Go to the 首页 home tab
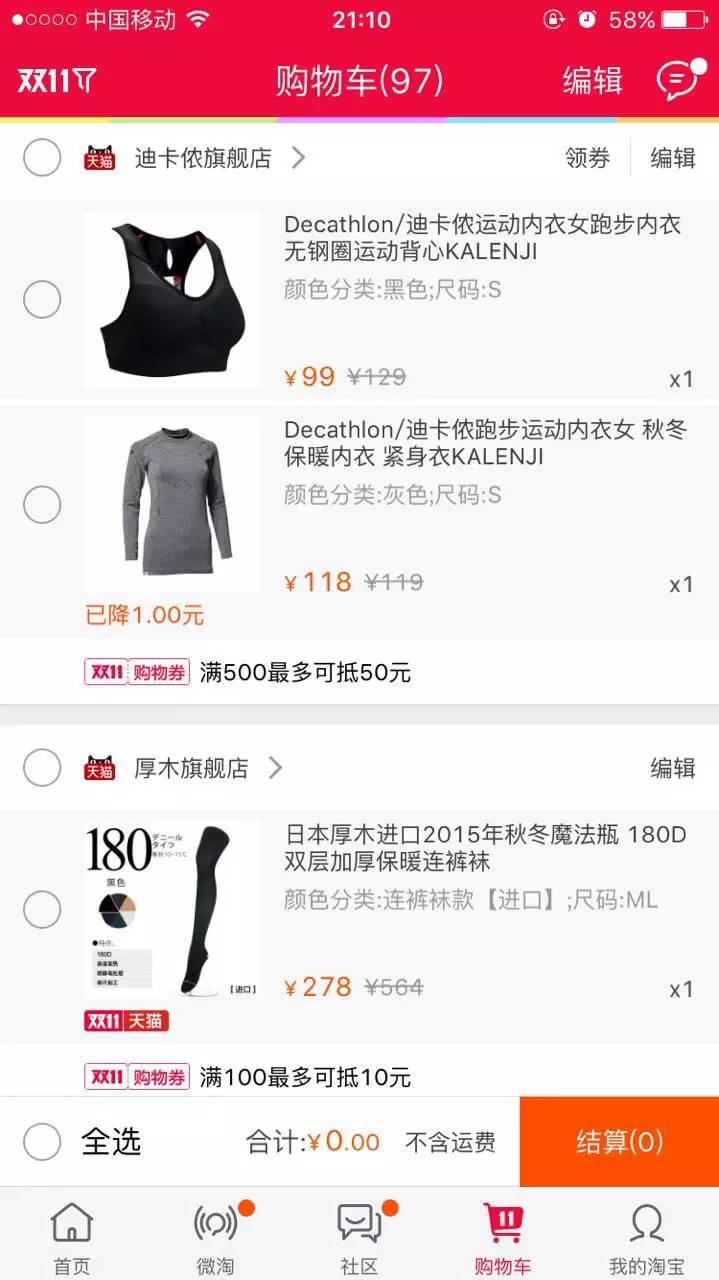Viewport: 719px width, 1280px height. click(x=72, y=1237)
